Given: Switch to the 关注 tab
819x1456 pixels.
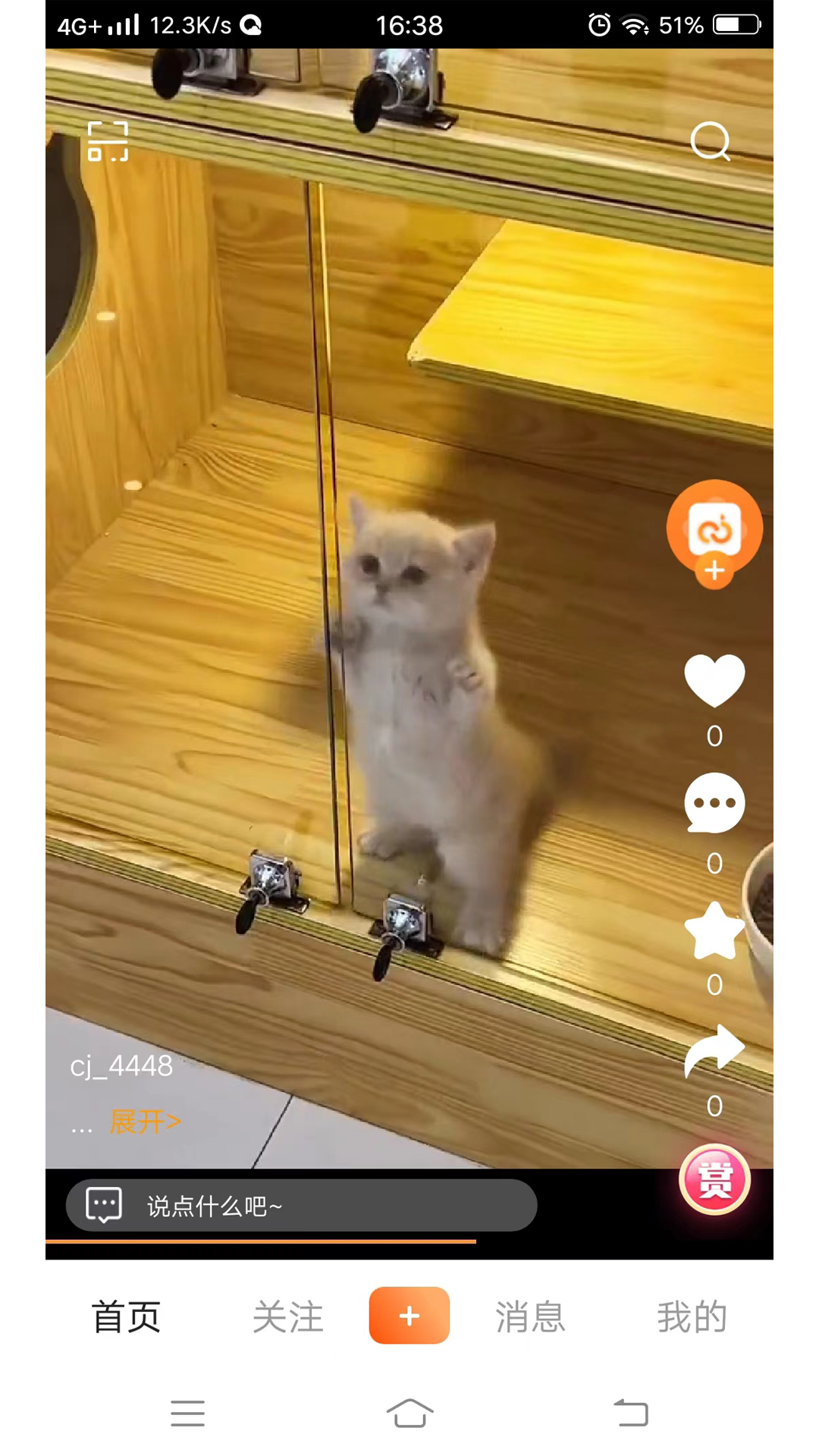Looking at the screenshot, I should tap(288, 1317).
